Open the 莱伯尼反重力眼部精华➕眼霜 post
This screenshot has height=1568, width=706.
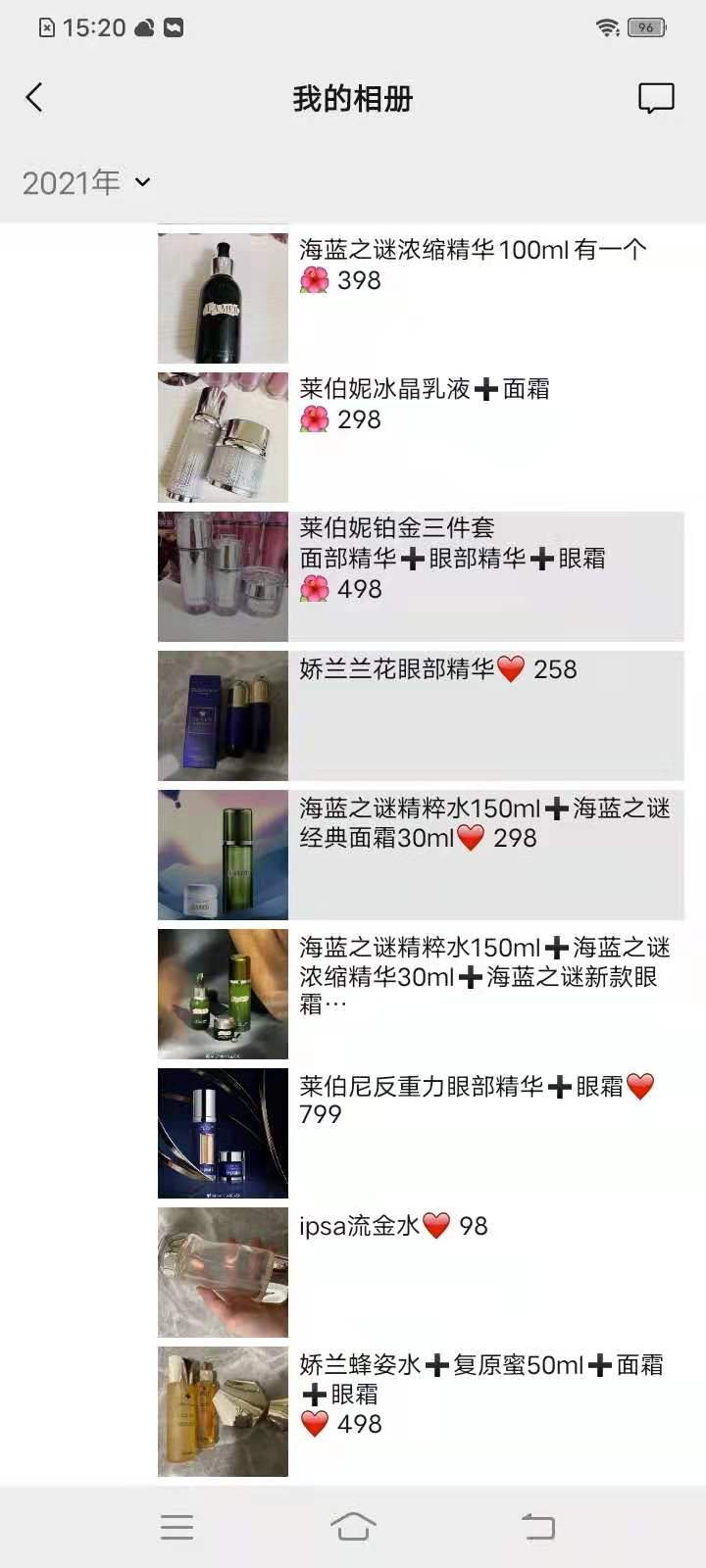click(x=421, y=1133)
